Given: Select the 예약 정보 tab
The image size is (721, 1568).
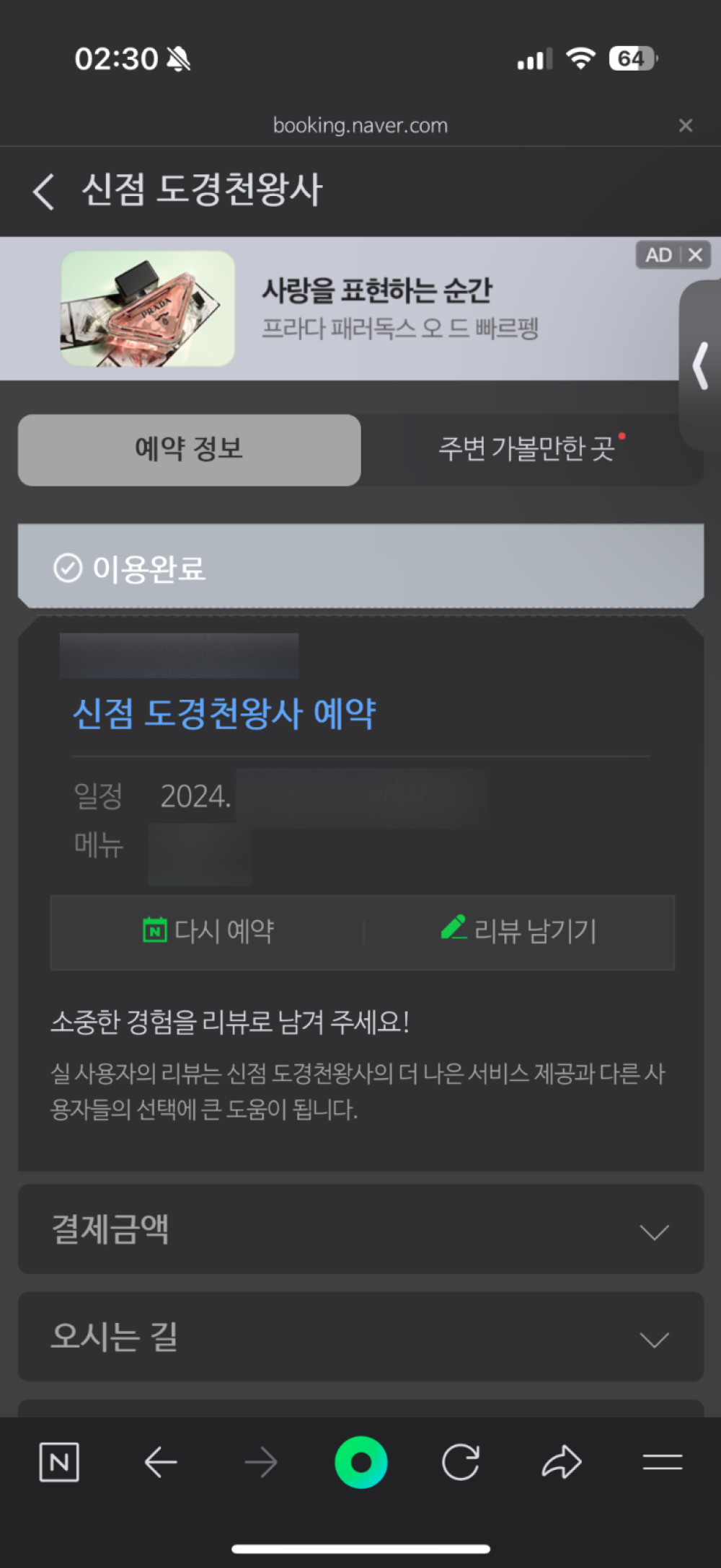Looking at the screenshot, I should [x=189, y=450].
